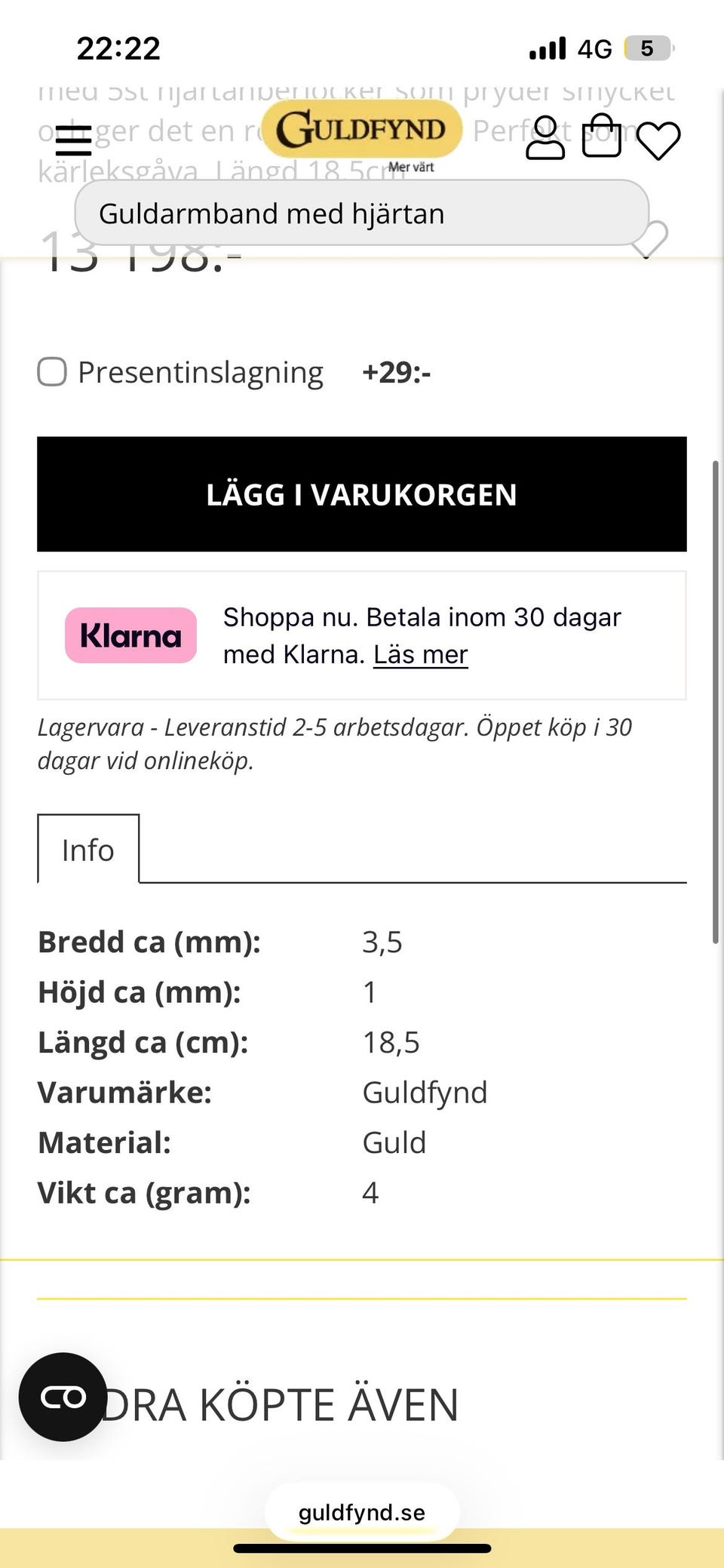
Task: Open the hamburger menu
Action: click(73, 140)
